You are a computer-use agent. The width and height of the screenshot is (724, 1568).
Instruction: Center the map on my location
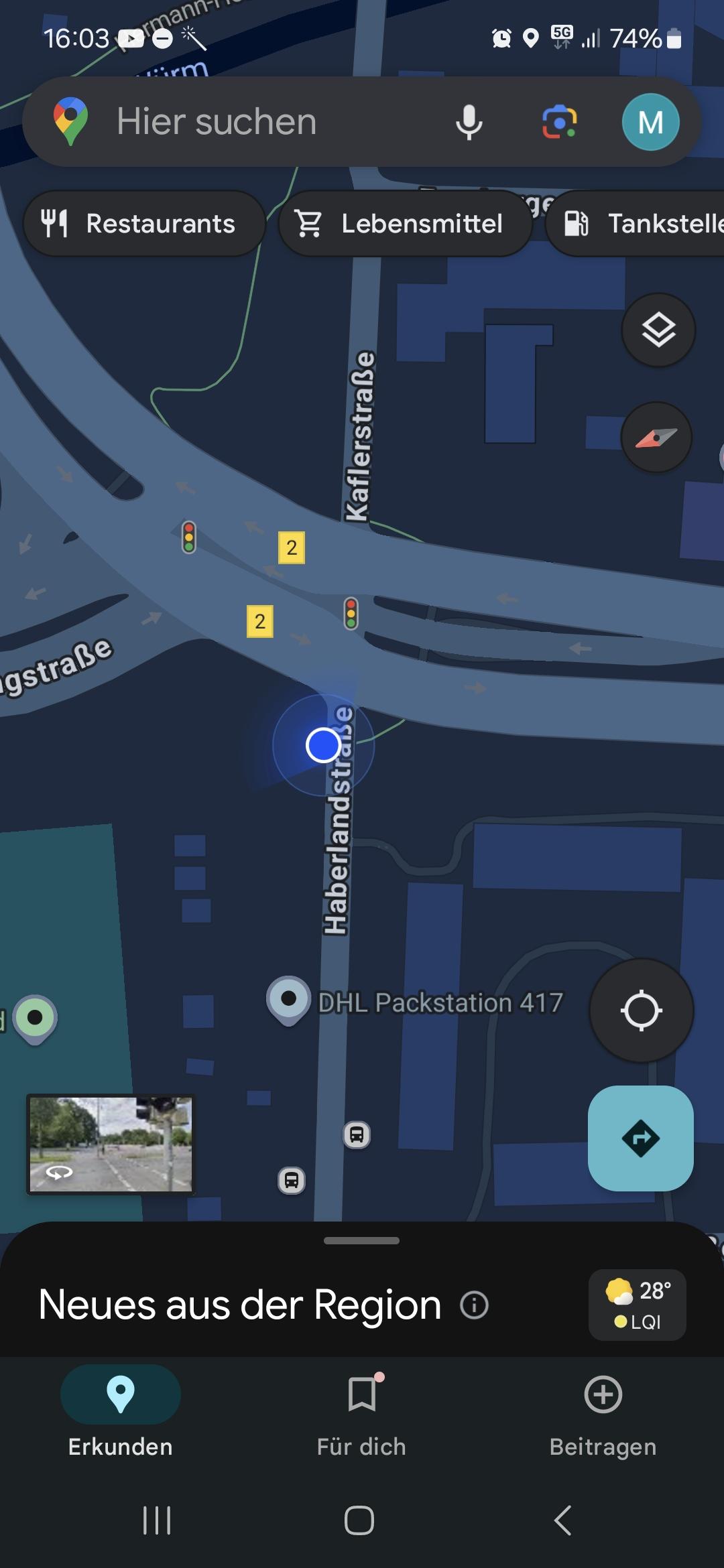(641, 1010)
